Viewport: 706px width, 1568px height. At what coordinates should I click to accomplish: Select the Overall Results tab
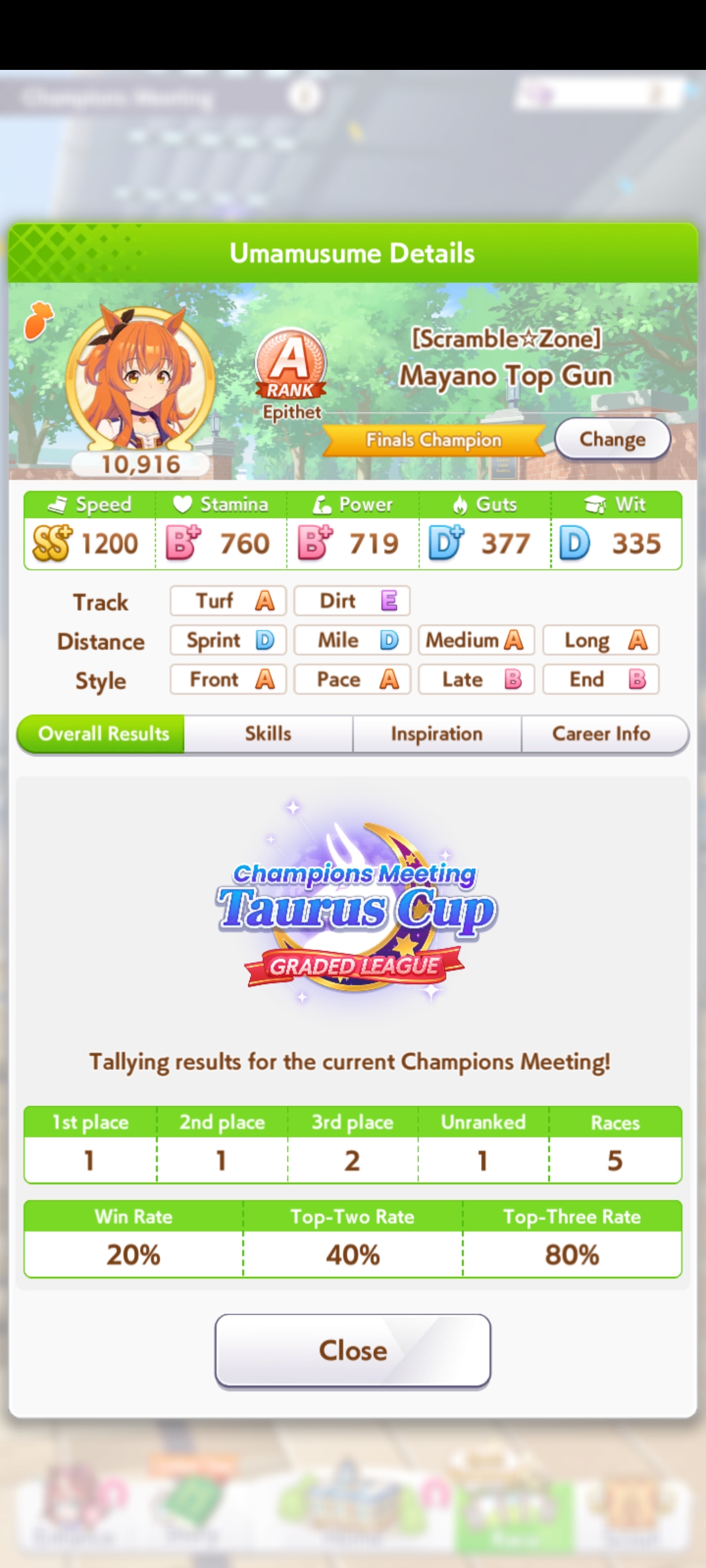103,734
